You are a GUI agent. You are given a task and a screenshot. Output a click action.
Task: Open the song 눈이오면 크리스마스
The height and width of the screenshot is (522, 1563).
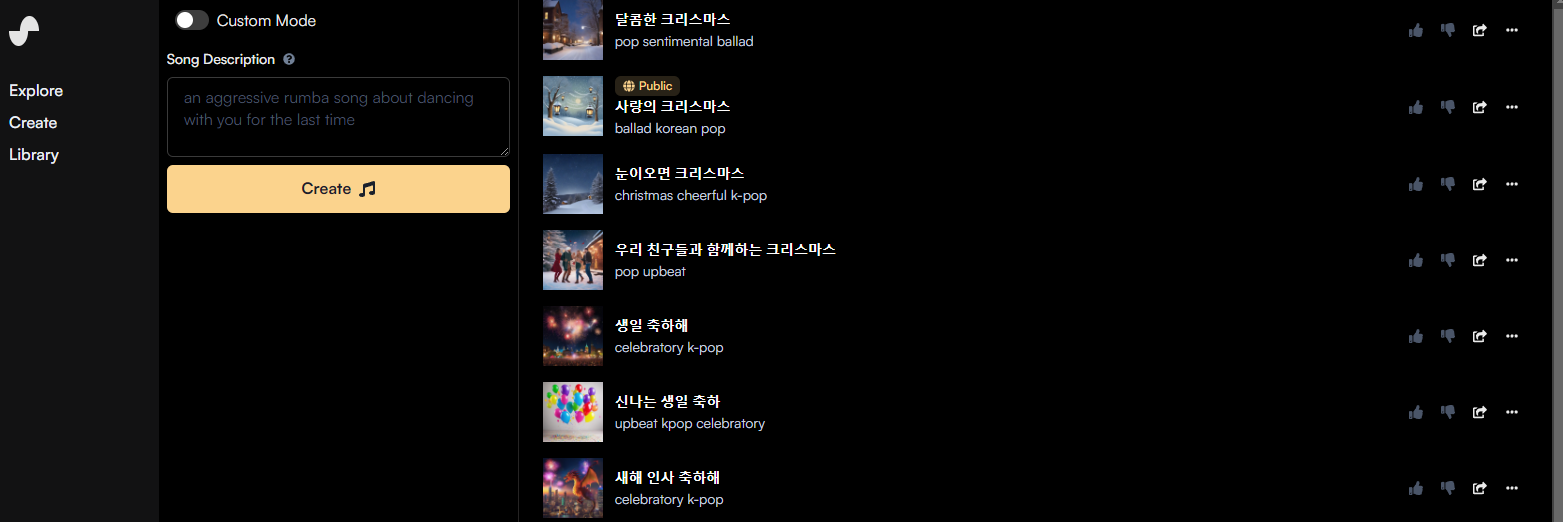[x=679, y=173]
